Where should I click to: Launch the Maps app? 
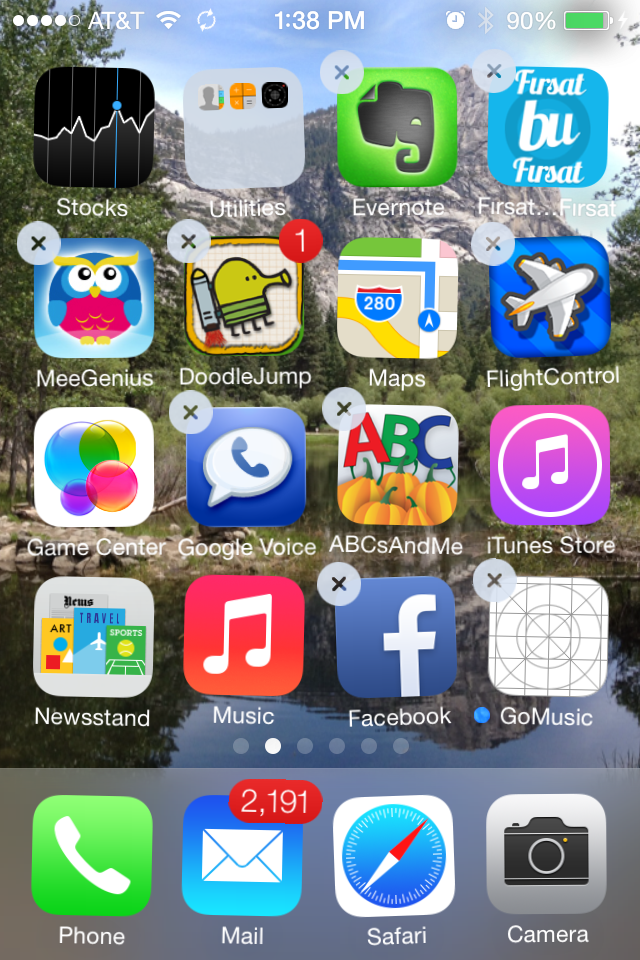pyautogui.click(x=397, y=298)
